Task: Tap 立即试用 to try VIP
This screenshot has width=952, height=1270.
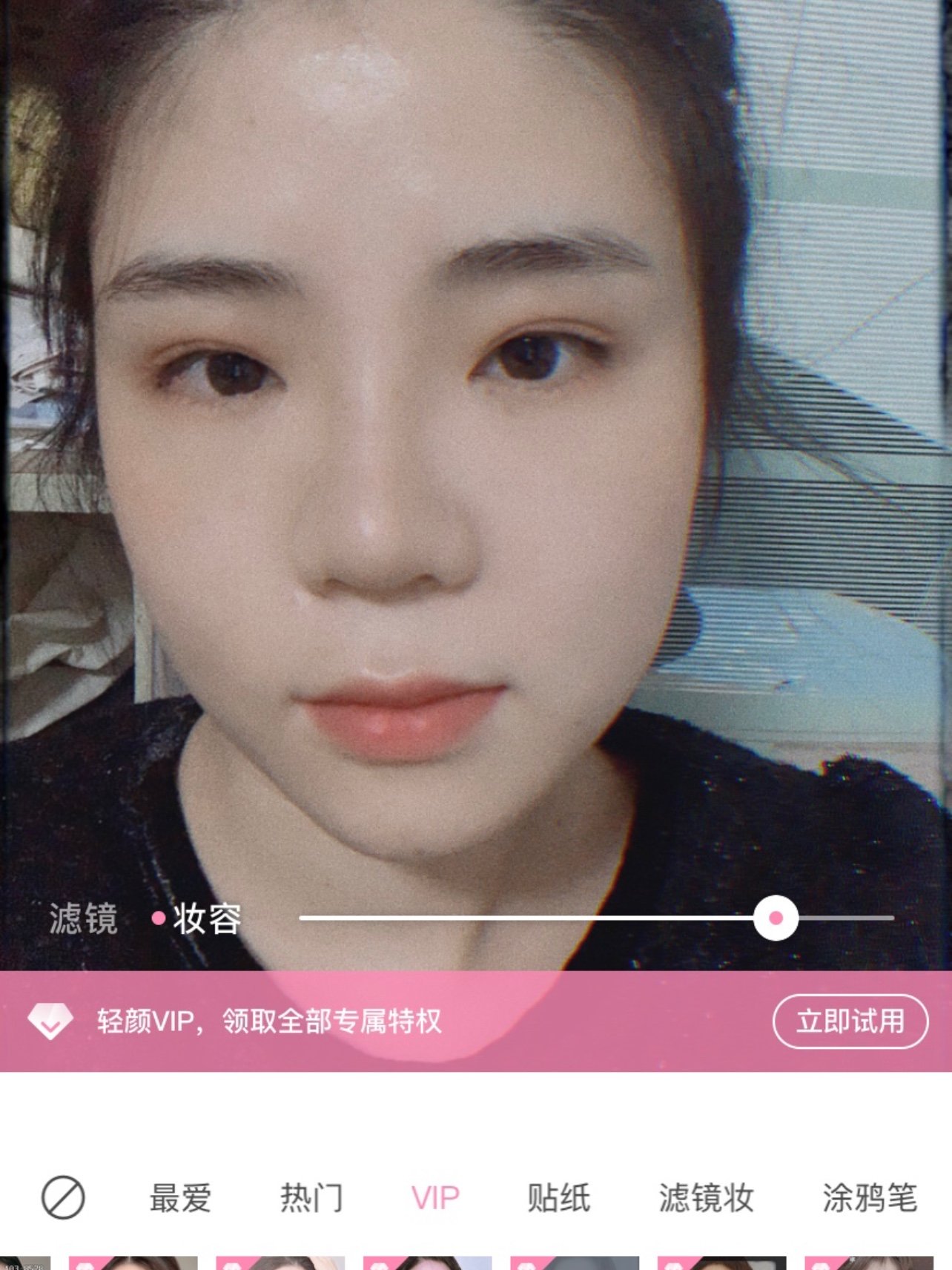Action: coord(850,1021)
